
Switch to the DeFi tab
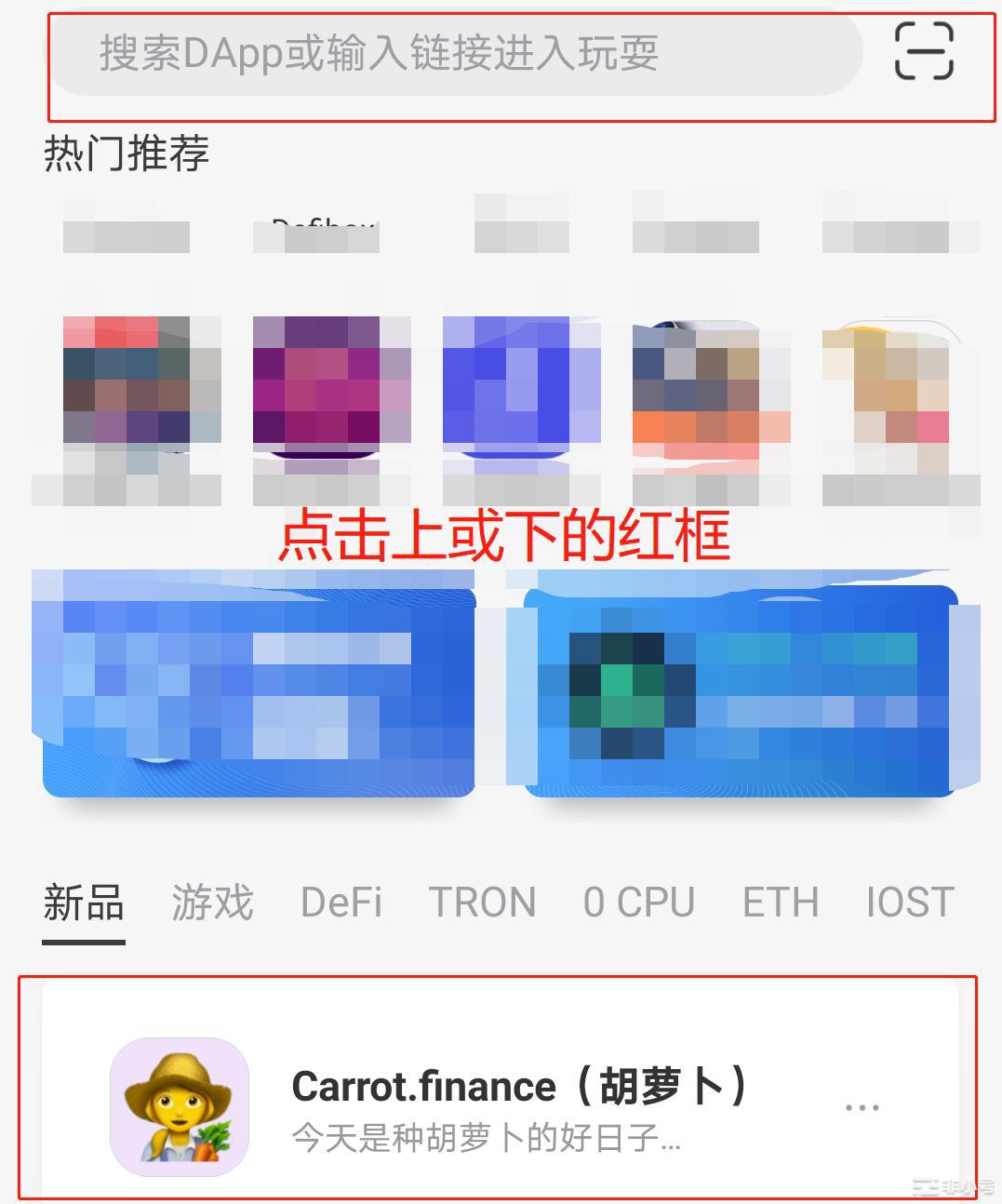(341, 903)
